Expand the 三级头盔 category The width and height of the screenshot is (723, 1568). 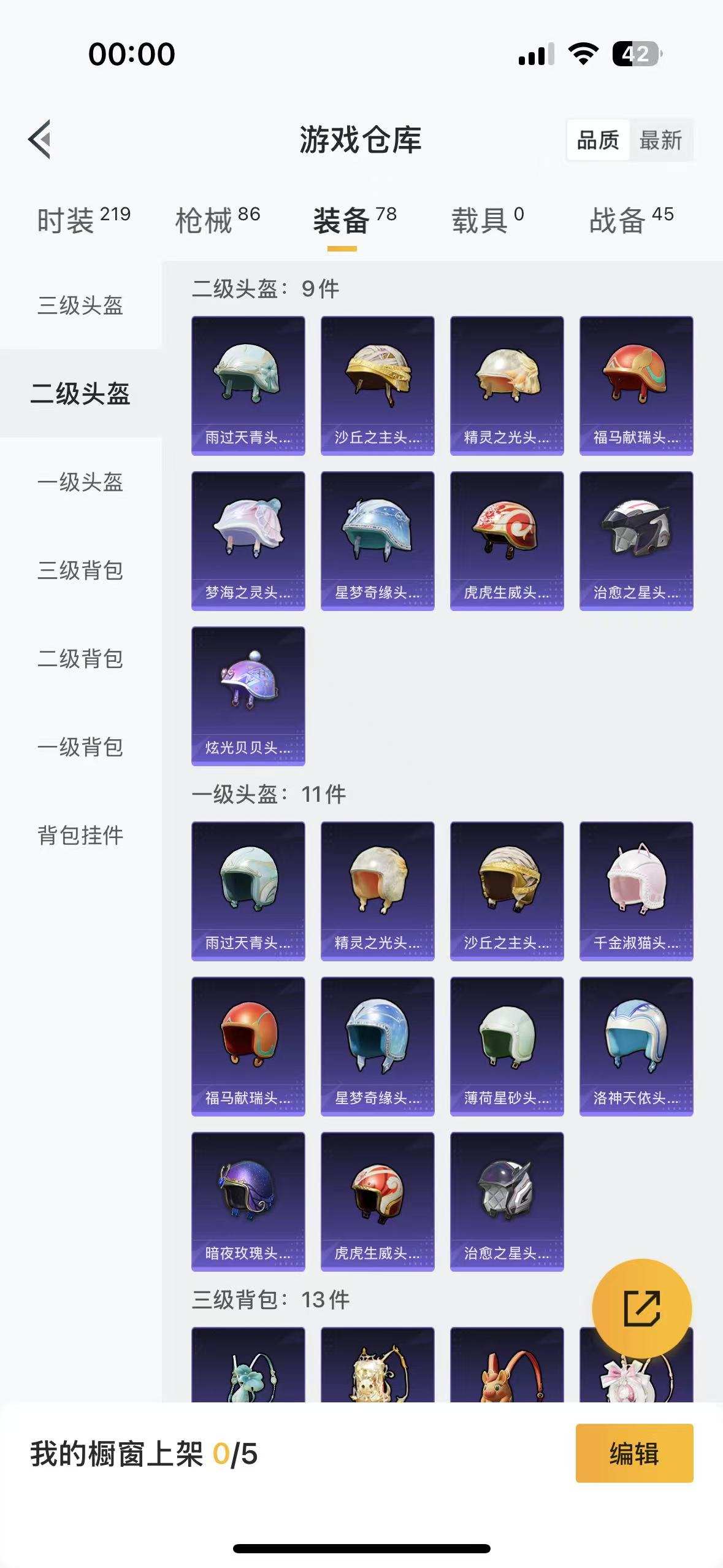pyautogui.click(x=80, y=307)
